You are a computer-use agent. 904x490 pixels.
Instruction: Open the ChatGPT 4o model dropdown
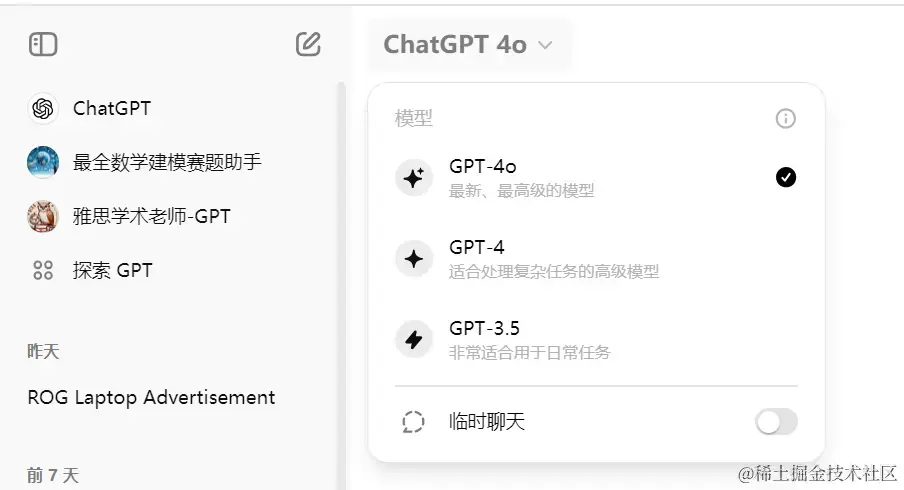pyautogui.click(x=468, y=45)
